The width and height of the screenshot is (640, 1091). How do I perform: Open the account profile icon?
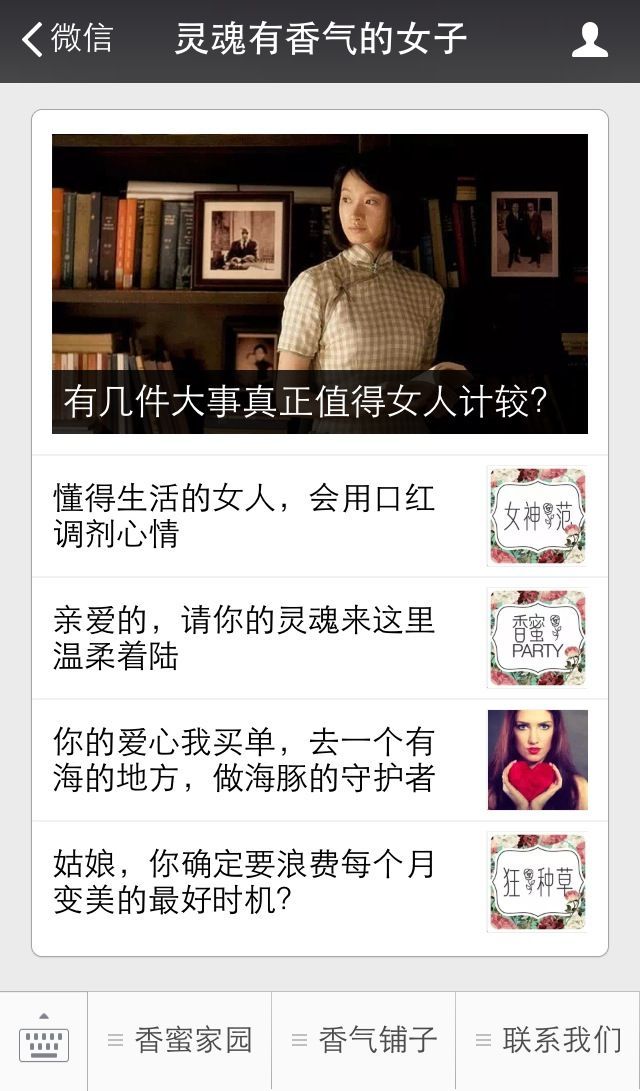(x=589, y=40)
